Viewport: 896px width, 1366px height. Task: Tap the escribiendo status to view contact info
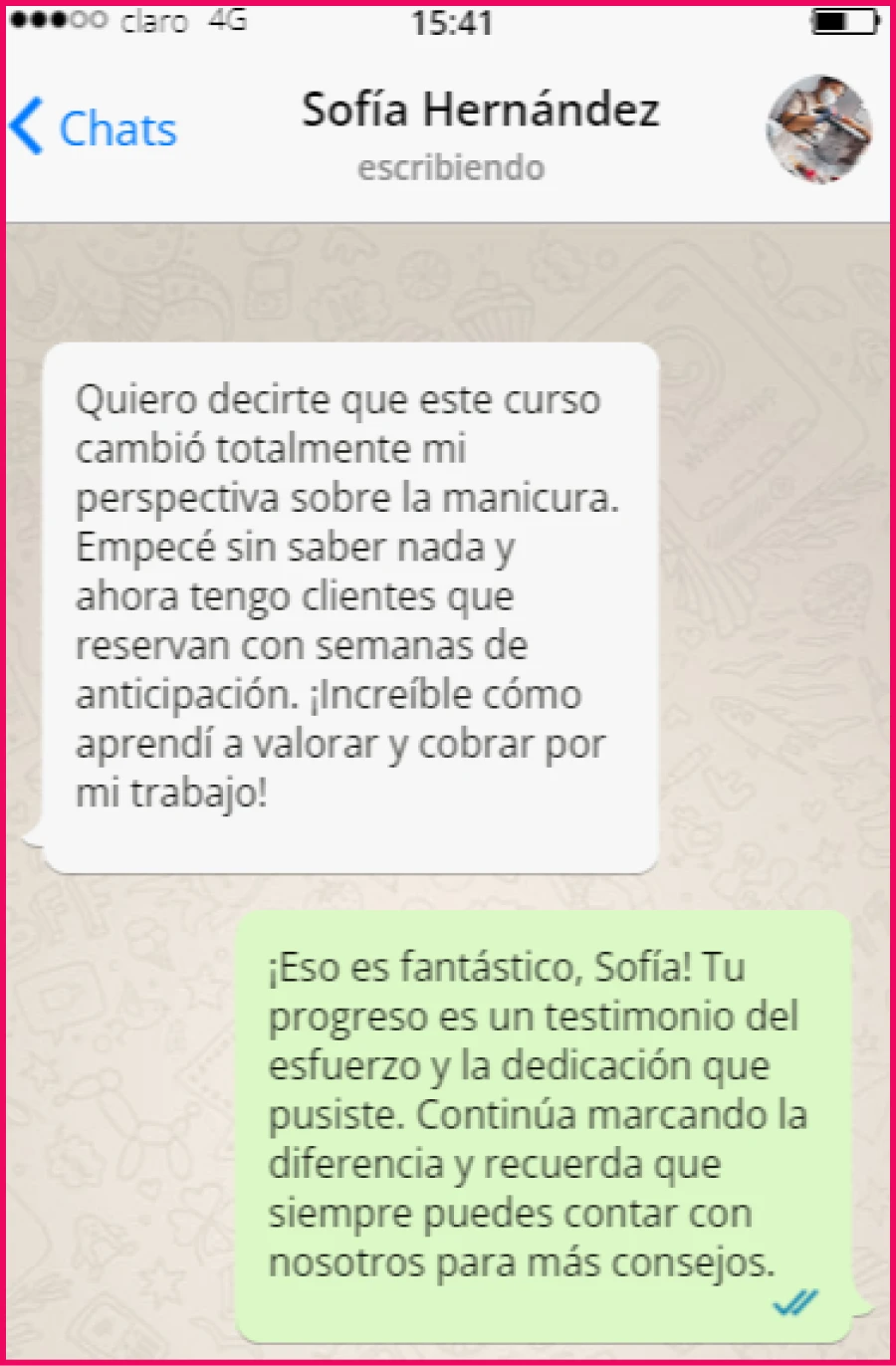coord(450,167)
